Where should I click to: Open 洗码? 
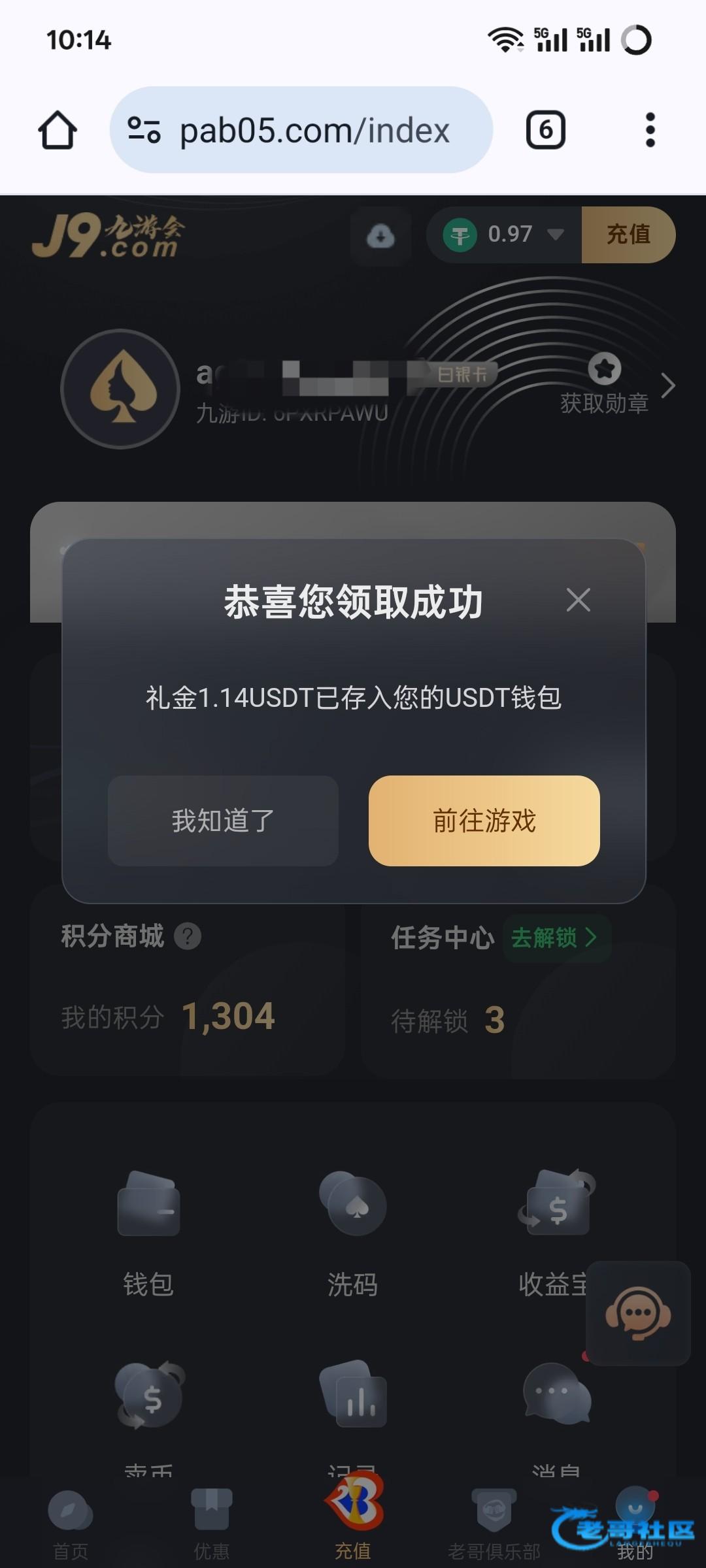[352, 1228]
